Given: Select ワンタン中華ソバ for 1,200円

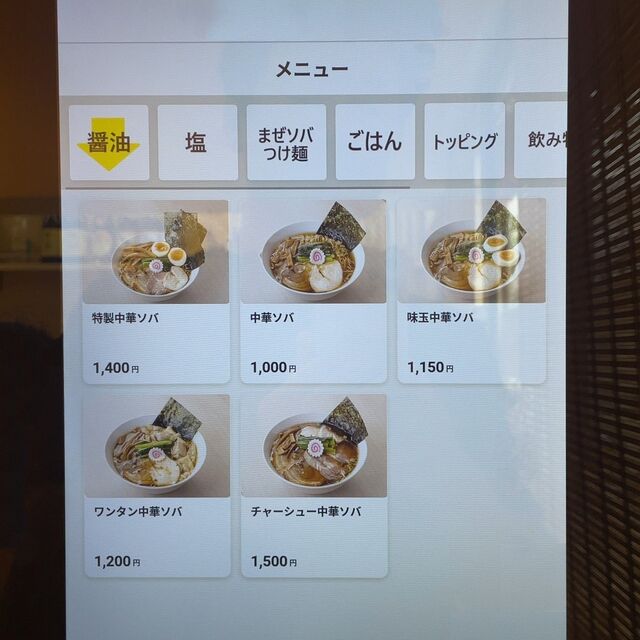Looking at the screenshot, I should coord(156,484).
